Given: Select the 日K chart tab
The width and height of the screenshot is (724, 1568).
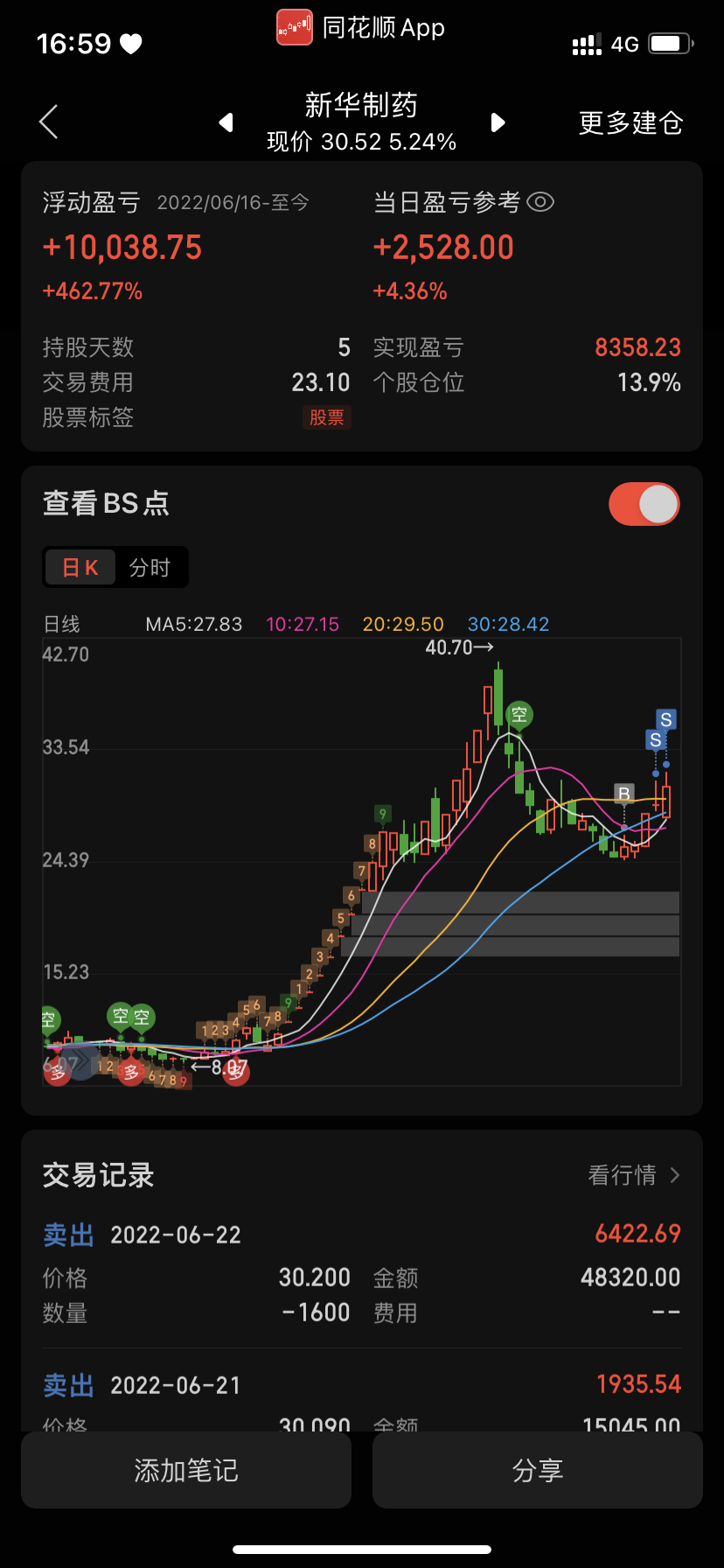Looking at the screenshot, I should click(x=80, y=568).
